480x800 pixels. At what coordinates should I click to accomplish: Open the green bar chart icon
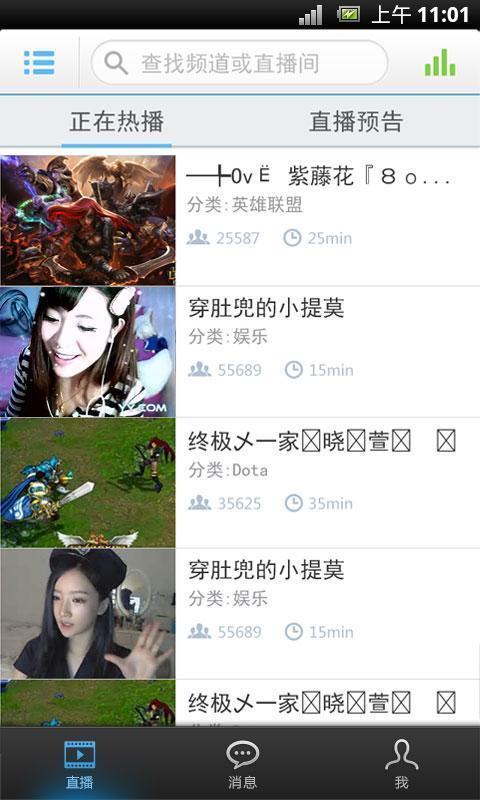440,63
